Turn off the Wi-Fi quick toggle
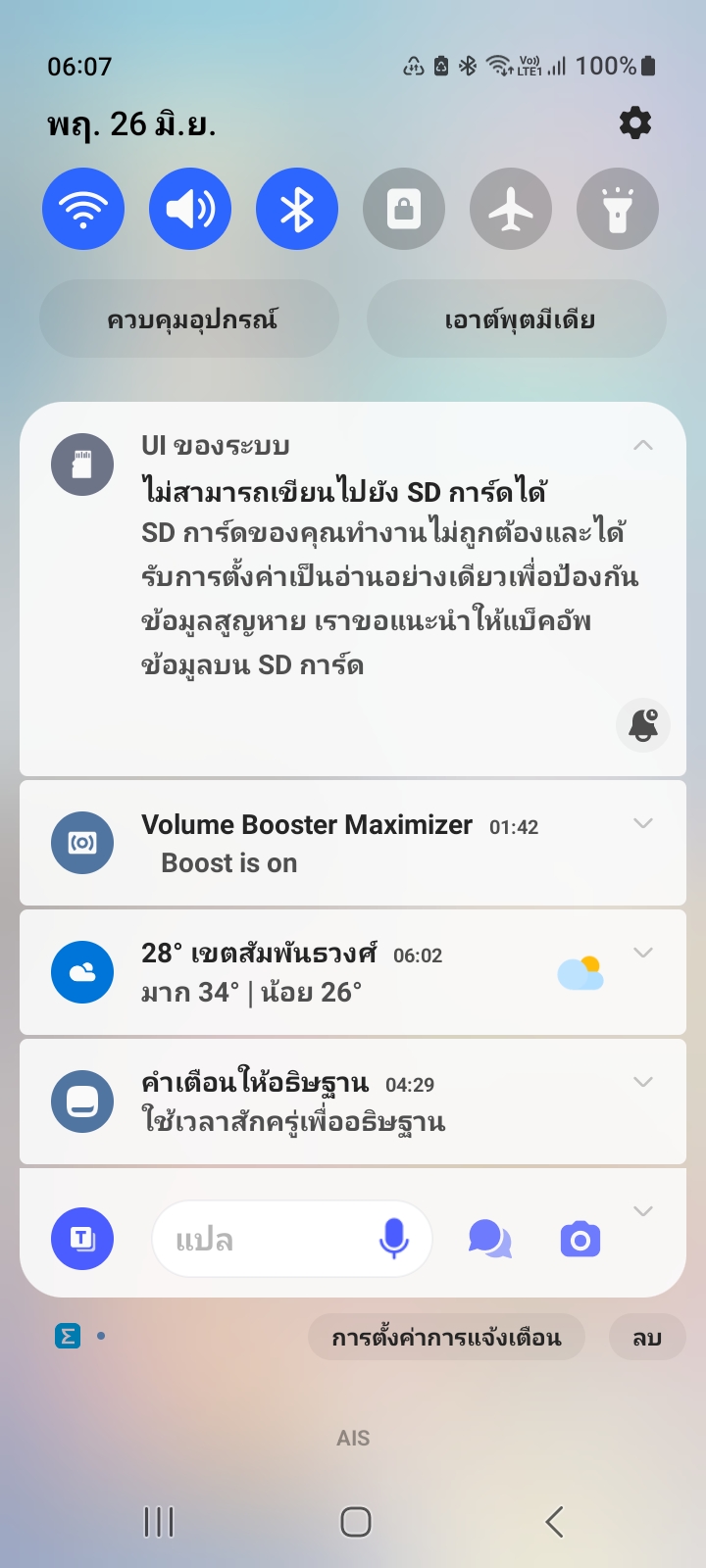The width and height of the screenshot is (706, 1568). (x=83, y=209)
